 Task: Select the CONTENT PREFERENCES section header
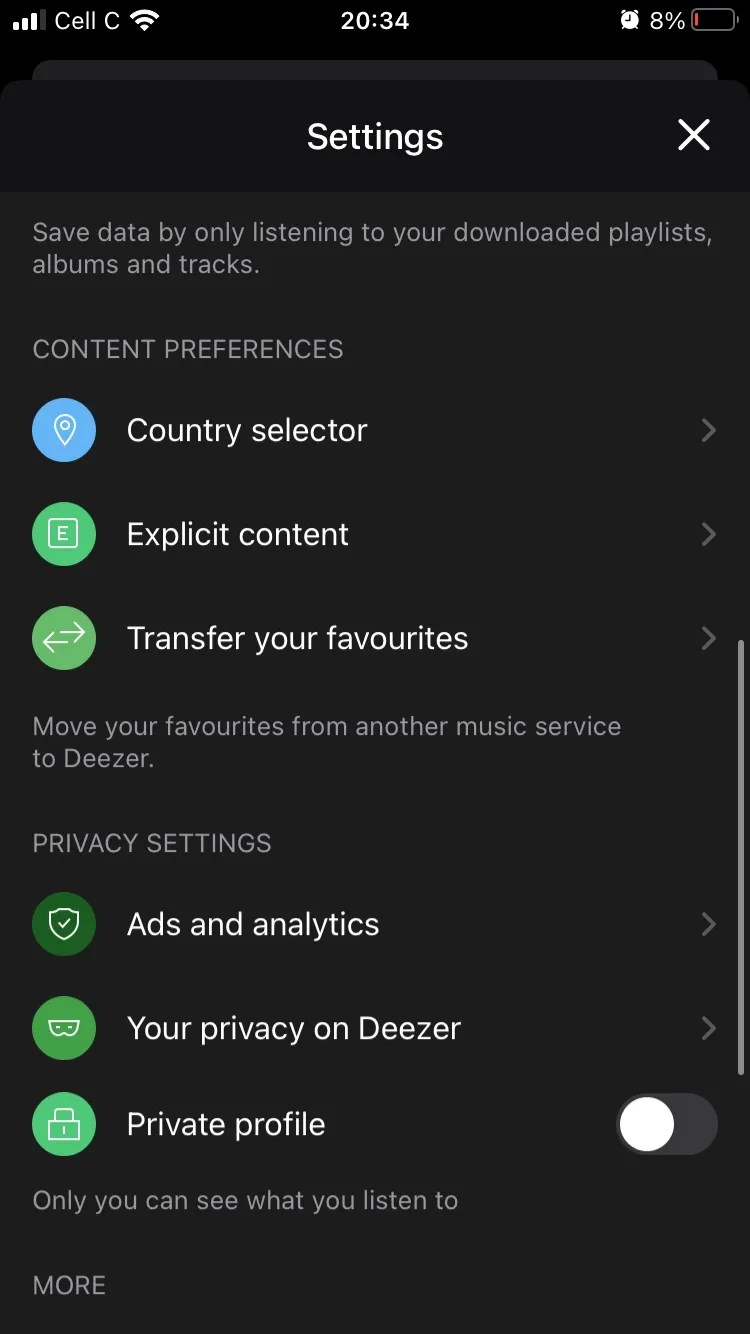coord(187,349)
